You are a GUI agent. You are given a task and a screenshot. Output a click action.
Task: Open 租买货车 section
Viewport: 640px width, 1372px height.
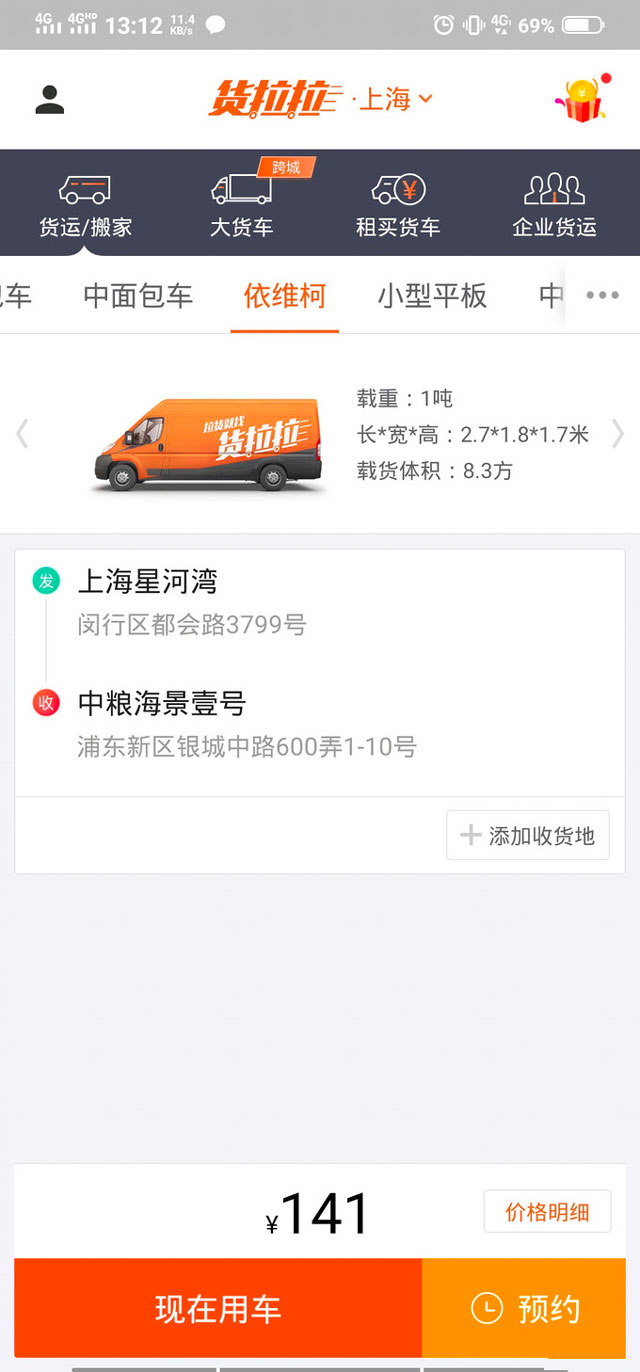[x=398, y=205]
